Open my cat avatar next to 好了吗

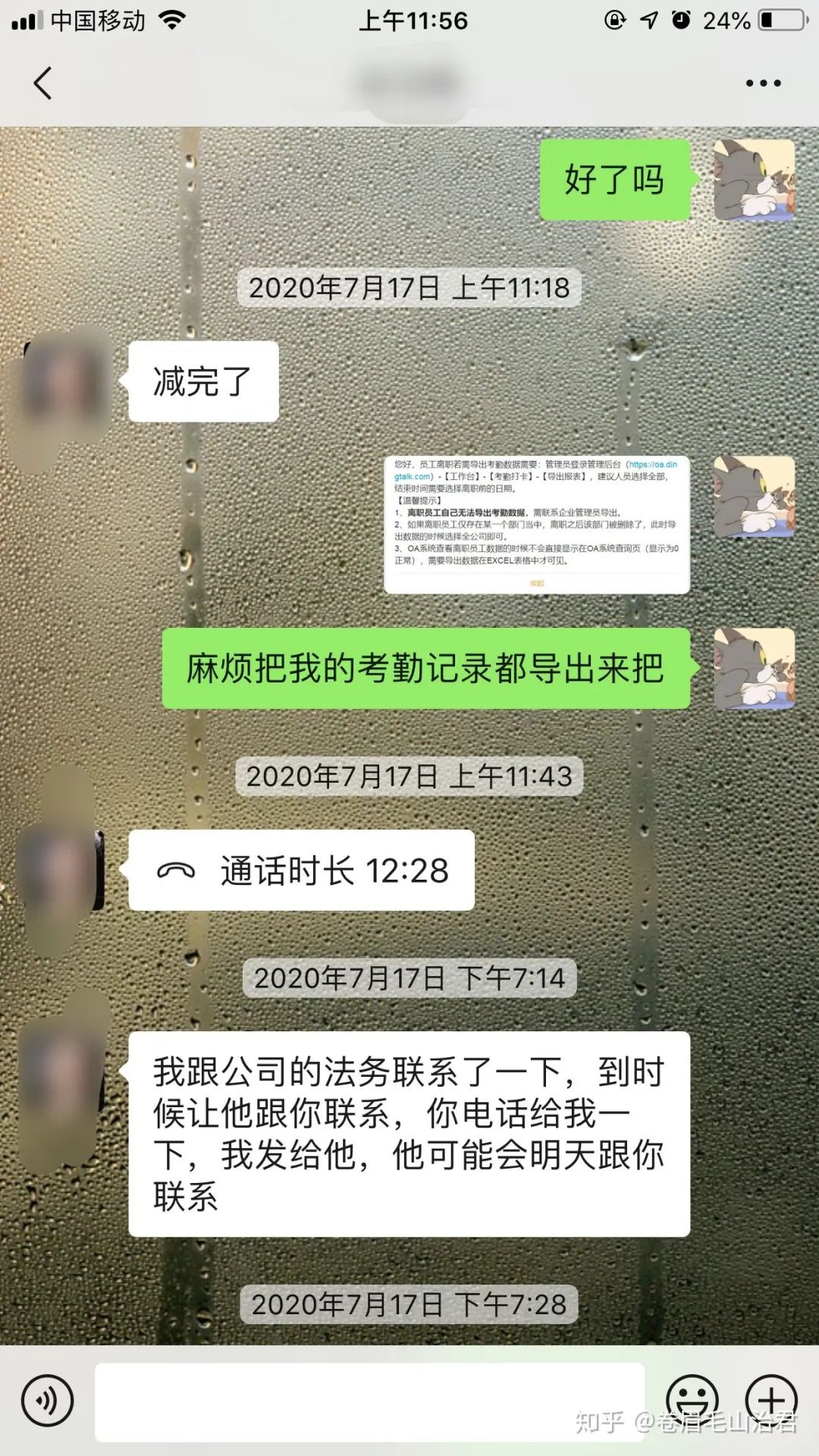click(x=755, y=180)
